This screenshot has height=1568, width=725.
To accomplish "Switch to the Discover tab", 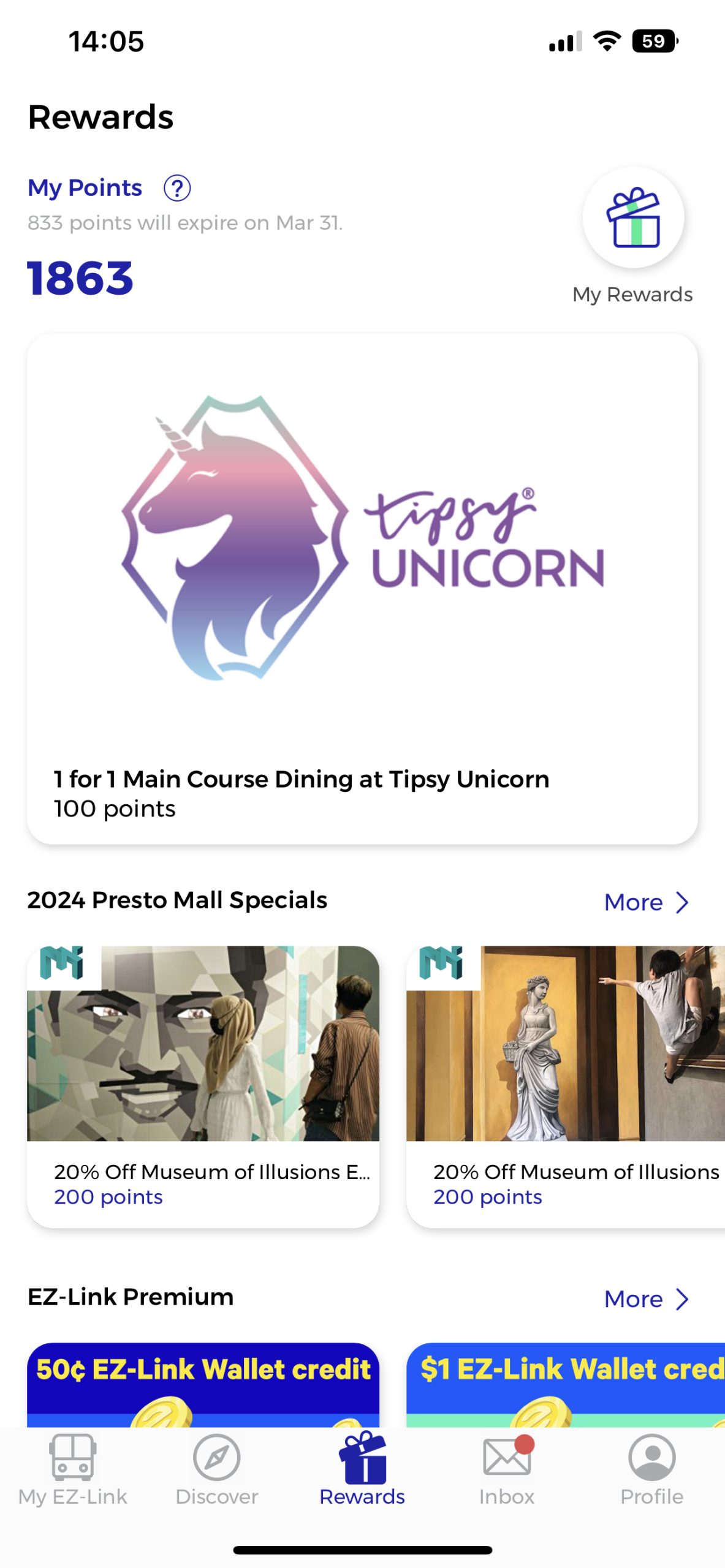I will coord(217,1470).
